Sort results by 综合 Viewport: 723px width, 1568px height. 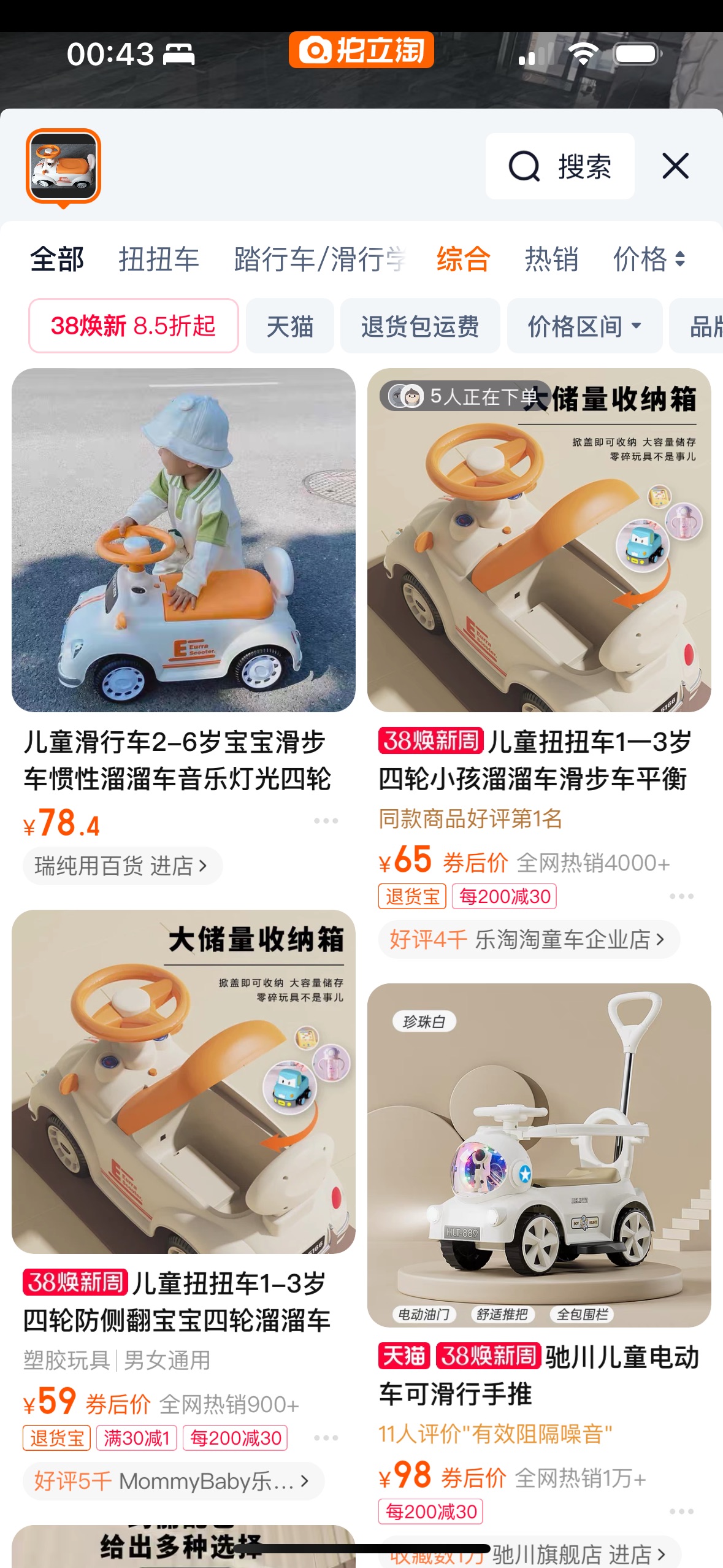463,259
